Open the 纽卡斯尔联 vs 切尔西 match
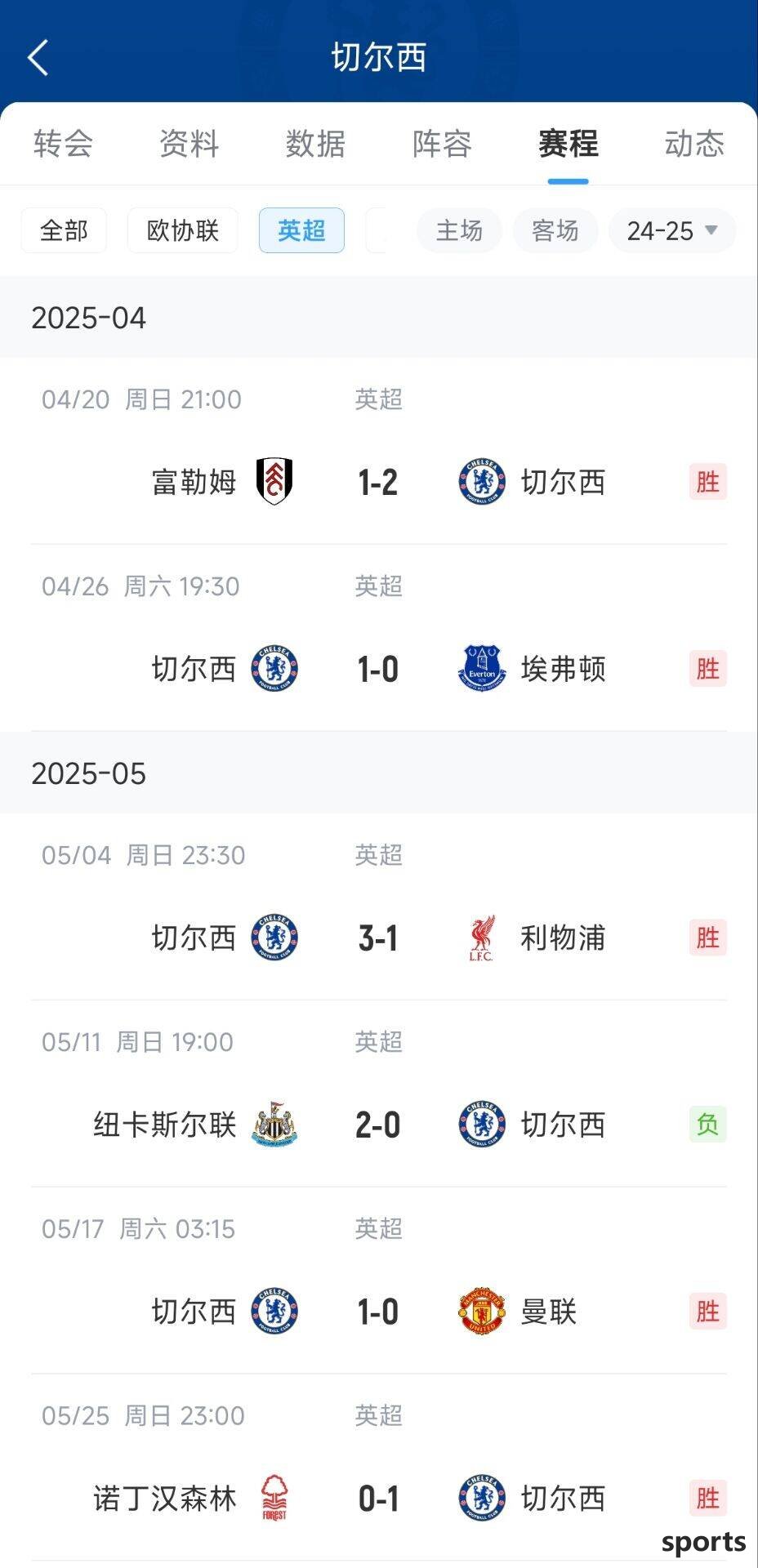Viewport: 758px width, 1568px height. tap(379, 1094)
